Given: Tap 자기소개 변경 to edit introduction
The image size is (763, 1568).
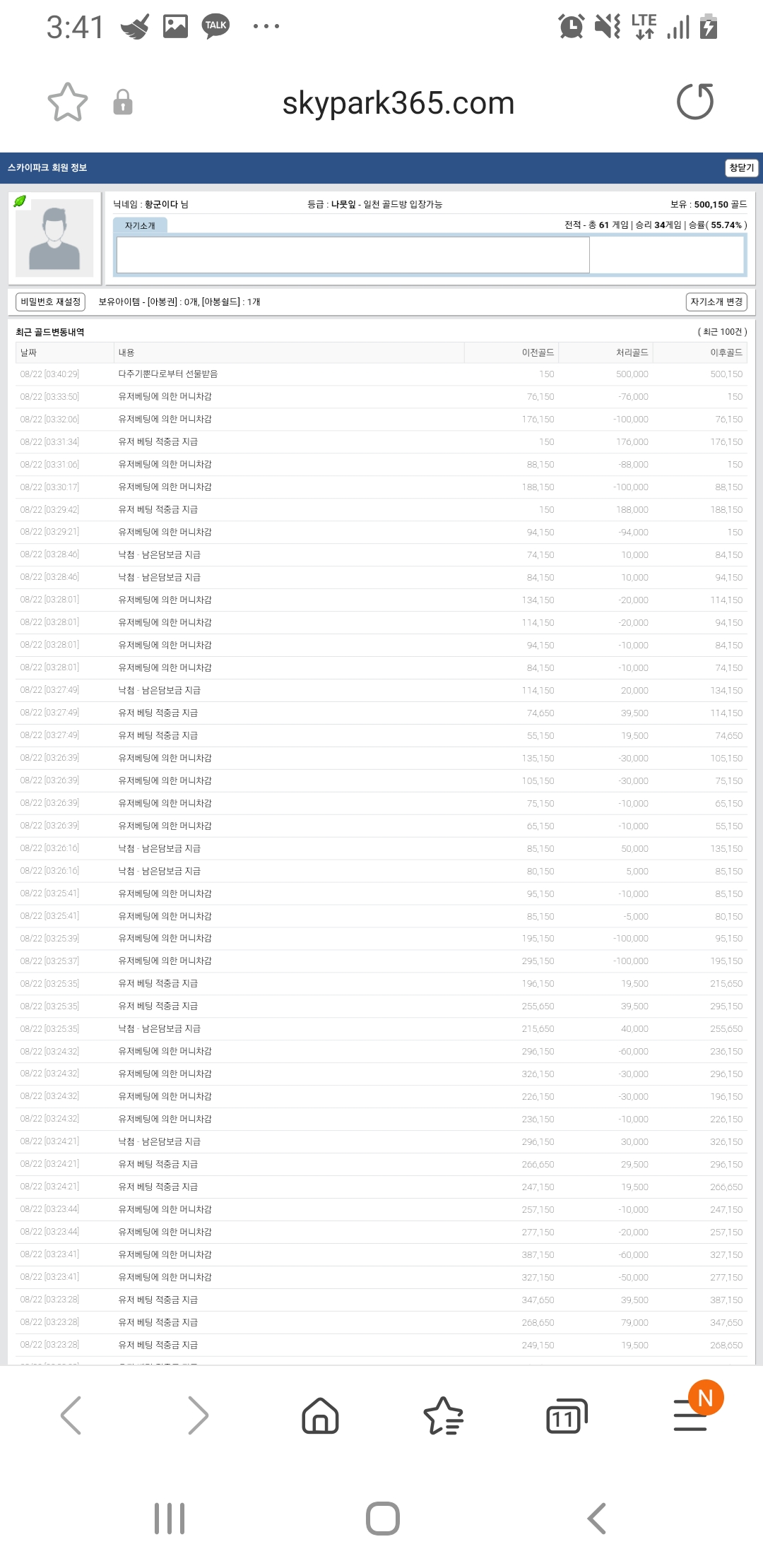Looking at the screenshot, I should pos(716,302).
